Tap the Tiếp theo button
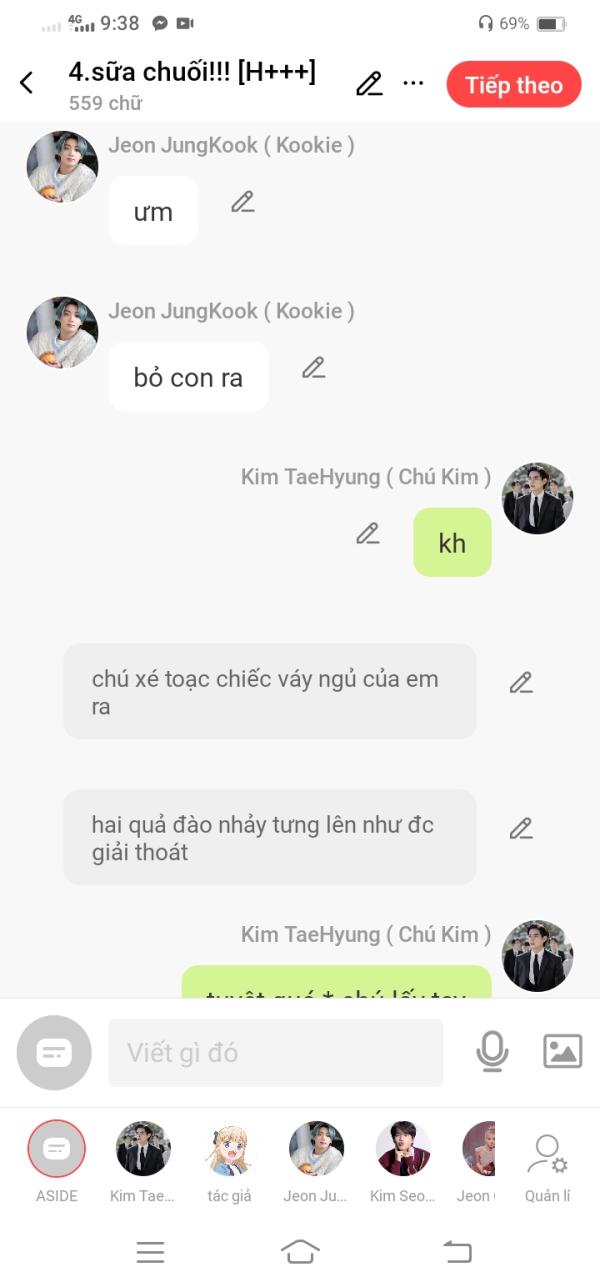Image resolution: width=600 pixels, height=1287 pixels. [x=514, y=85]
